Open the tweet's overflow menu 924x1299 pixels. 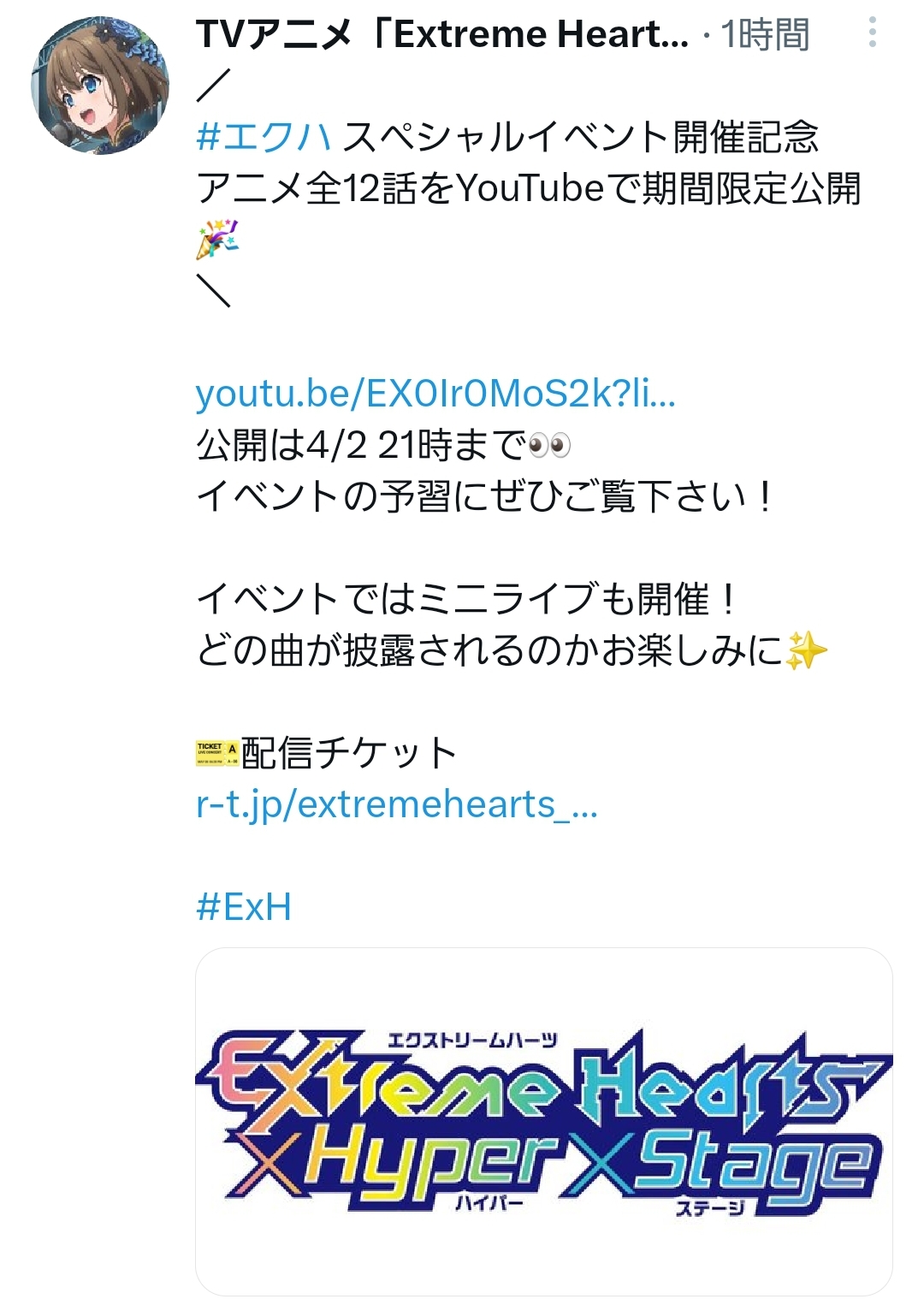[x=872, y=33]
